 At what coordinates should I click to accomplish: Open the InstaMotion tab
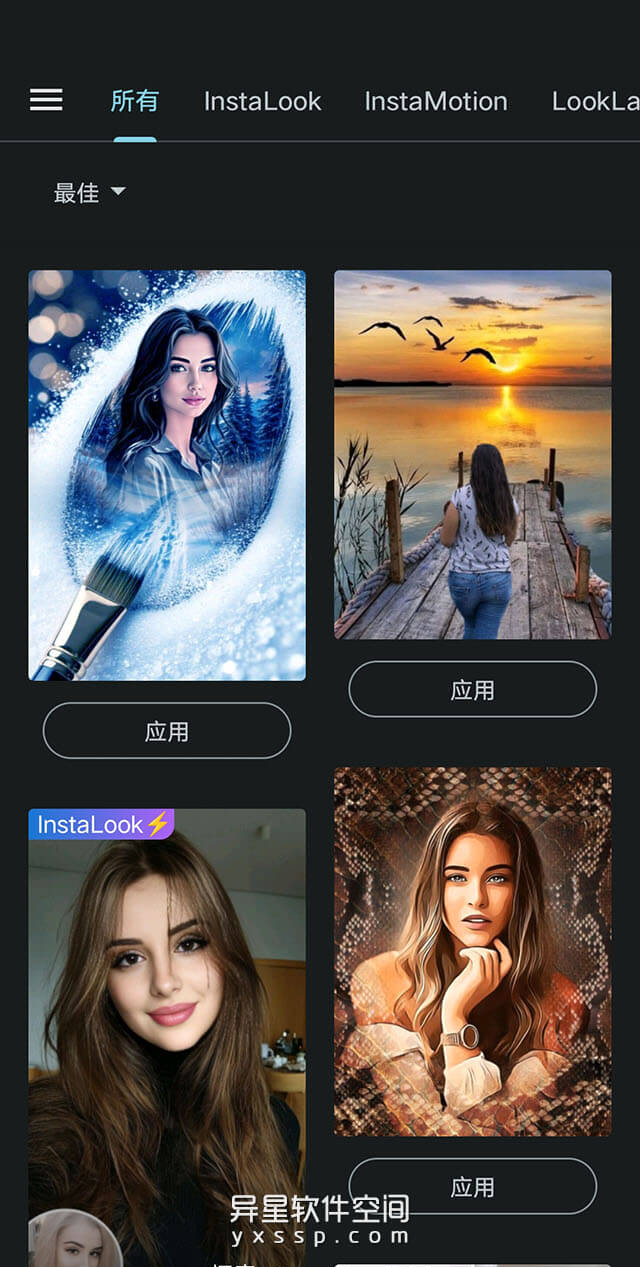point(435,101)
